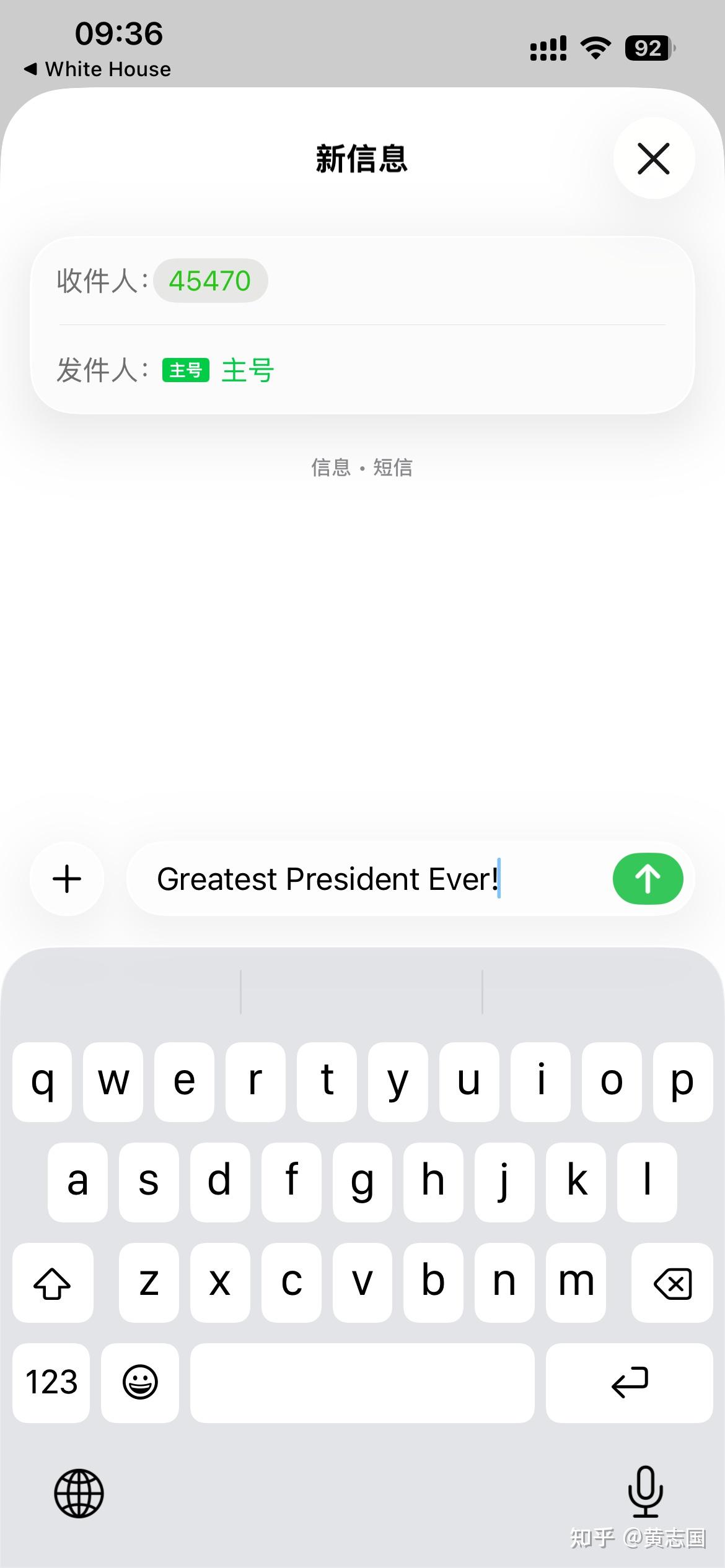Open the emoji keyboard
The height and width of the screenshot is (1568, 725).
(140, 1382)
